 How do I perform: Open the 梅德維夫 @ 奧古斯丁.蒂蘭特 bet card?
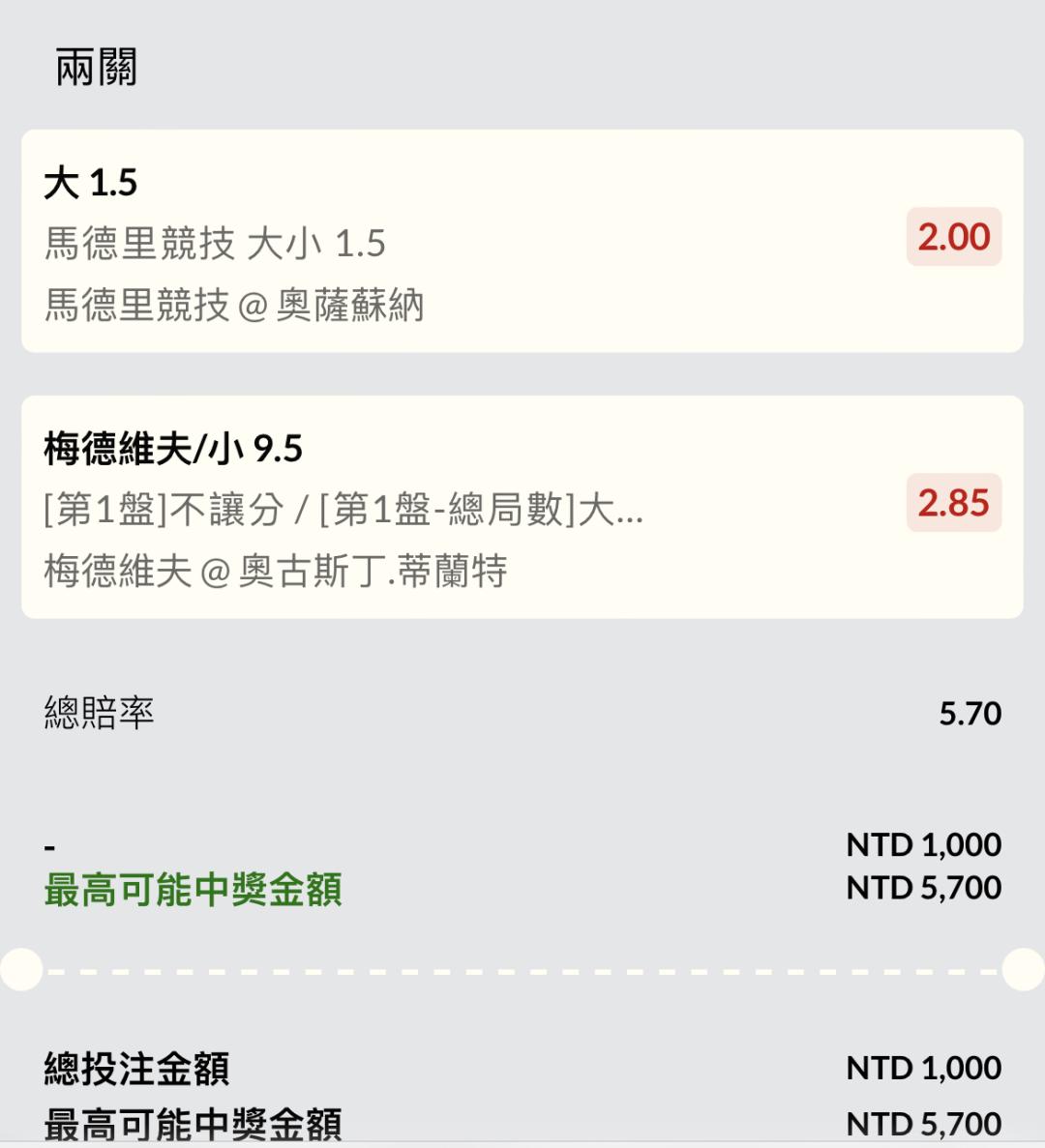coord(522,507)
